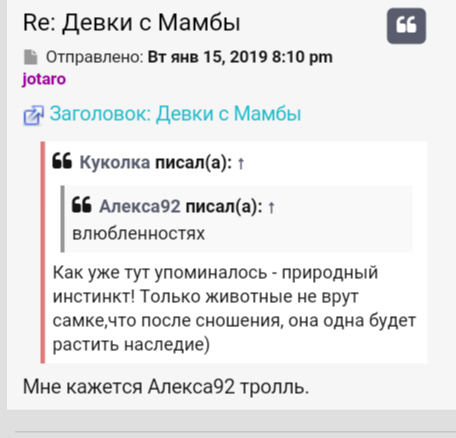Jump to the original post by Куколка

pyautogui.click(x=241, y=164)
